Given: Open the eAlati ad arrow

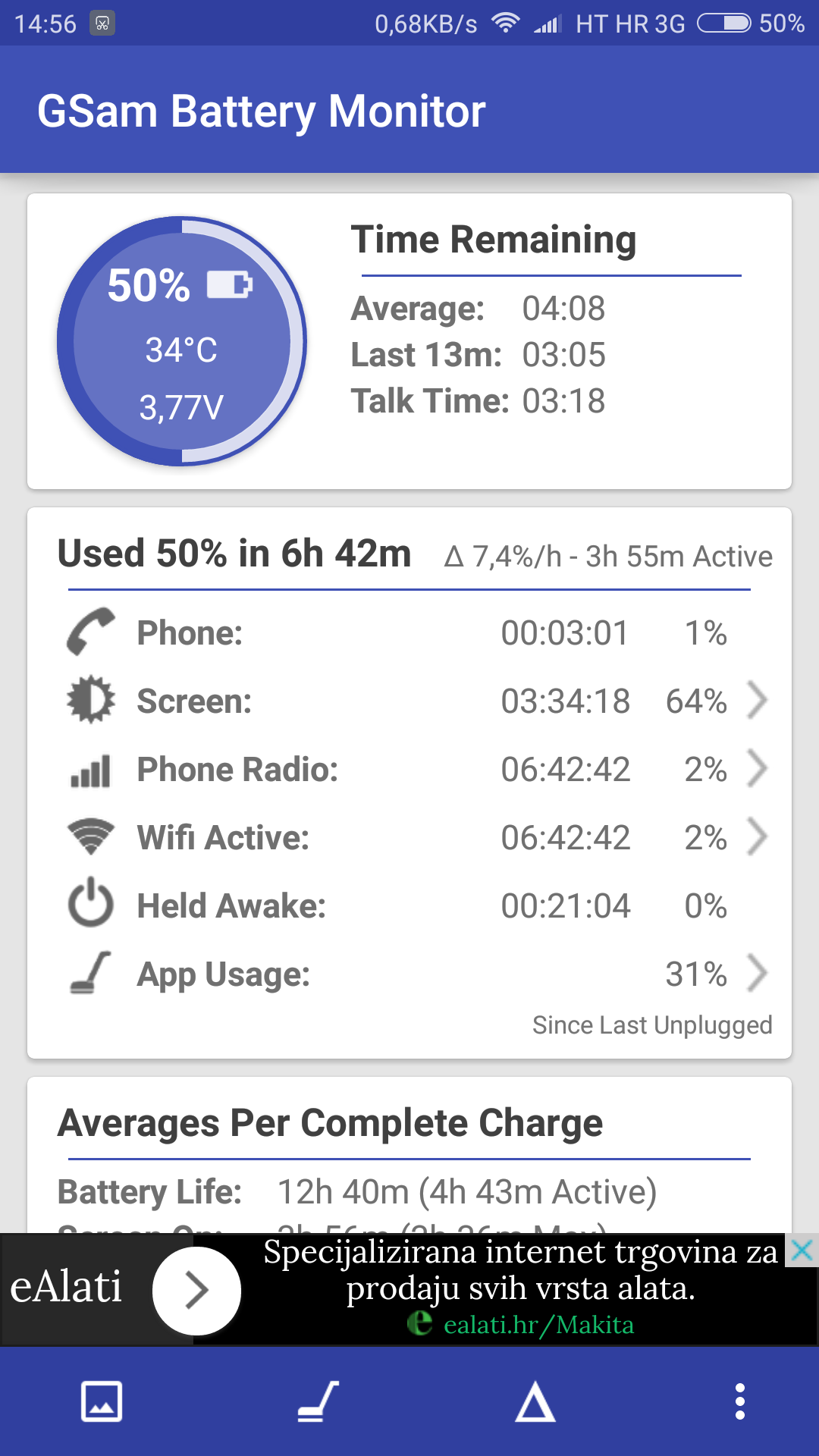Looking at the screenshot, I should (197, 1290).
